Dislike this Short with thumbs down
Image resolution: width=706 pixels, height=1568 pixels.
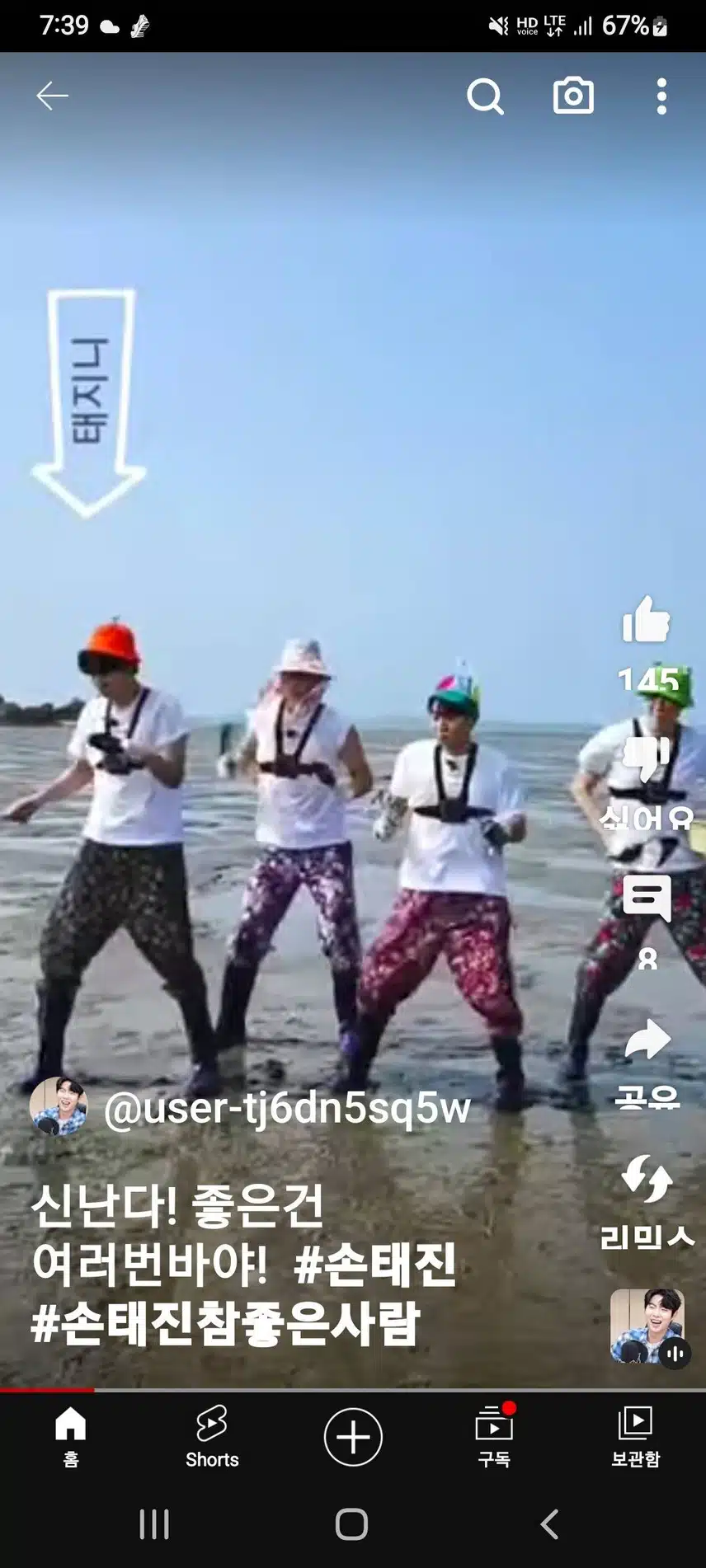pos(647,758)
